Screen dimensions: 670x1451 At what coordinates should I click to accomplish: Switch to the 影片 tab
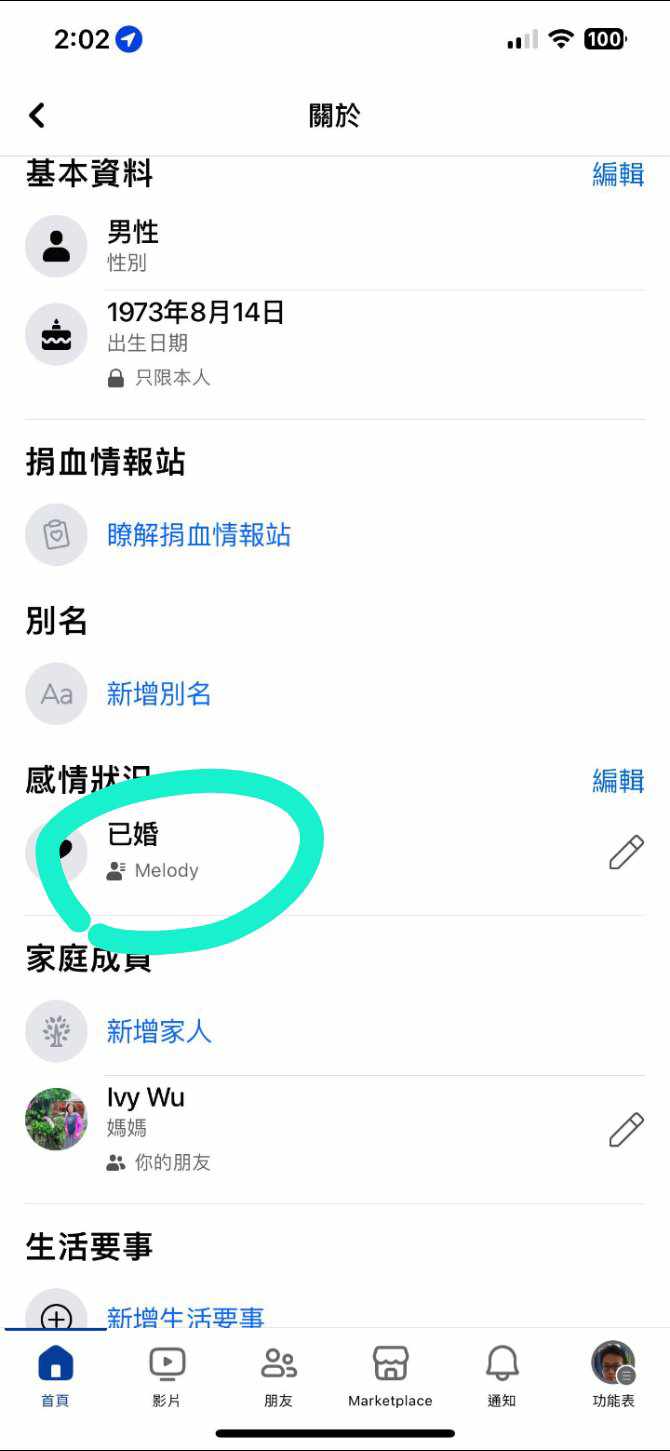[x=167, y=1377]
